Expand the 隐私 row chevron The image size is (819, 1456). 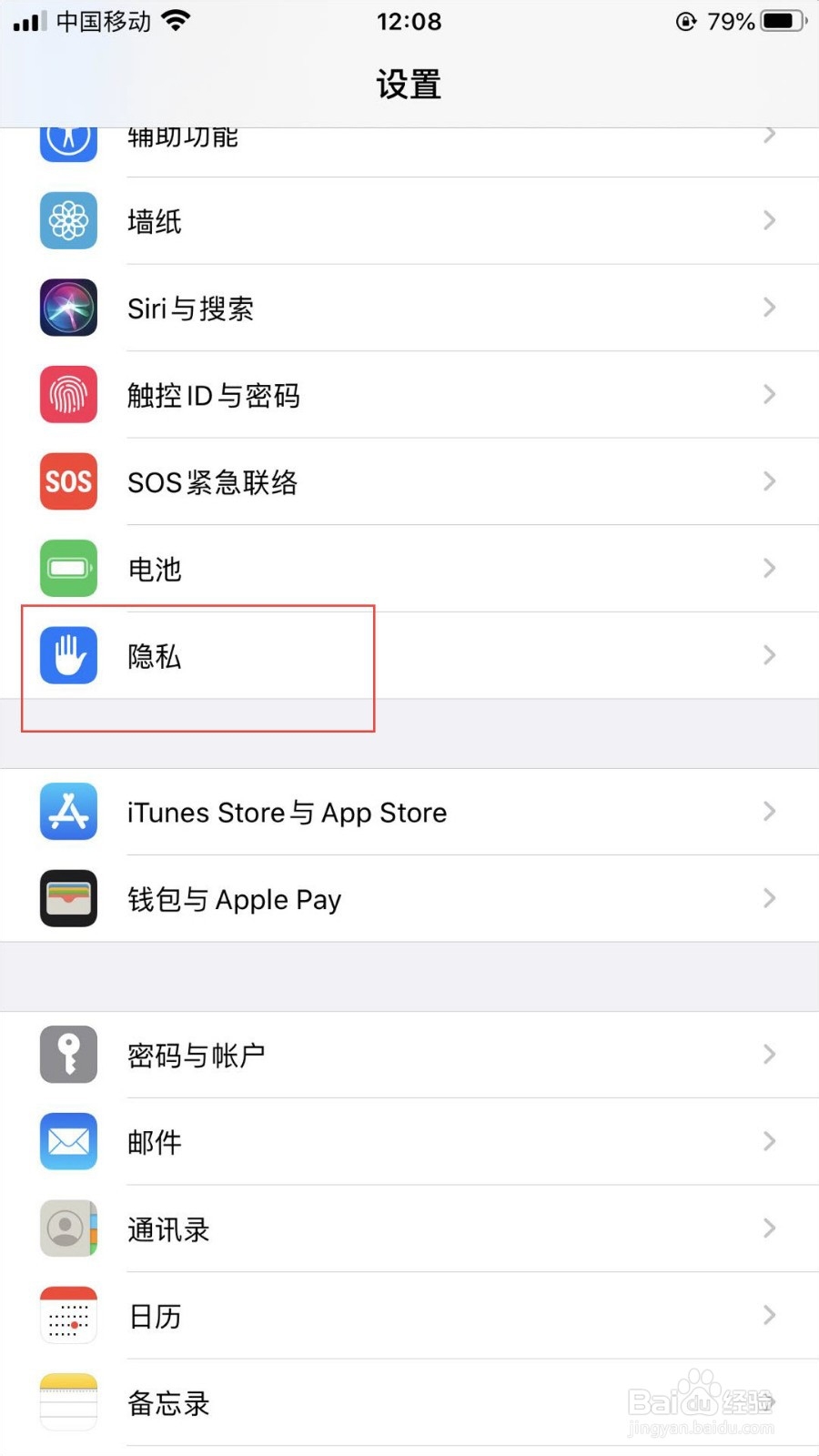tap(769, 654)
